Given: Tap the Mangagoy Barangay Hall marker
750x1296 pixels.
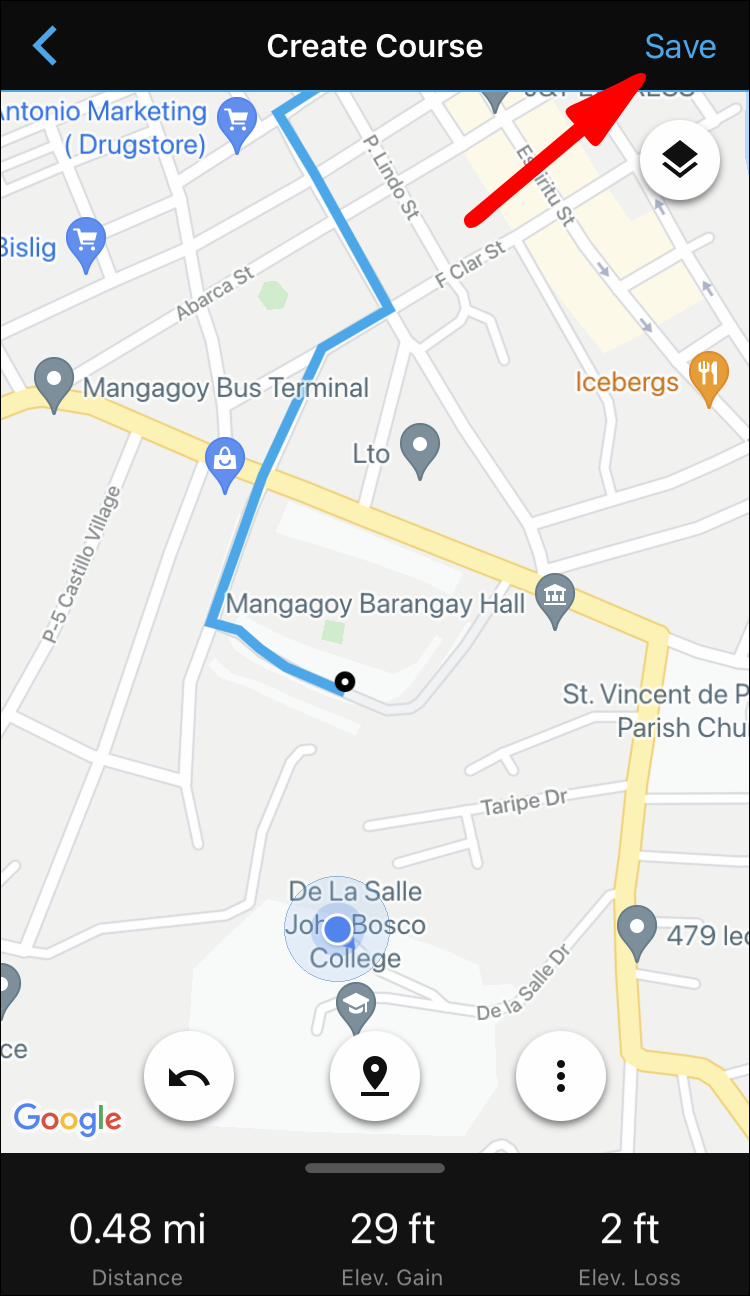Looking at the screenshot, I should click(x=553, y=598).
